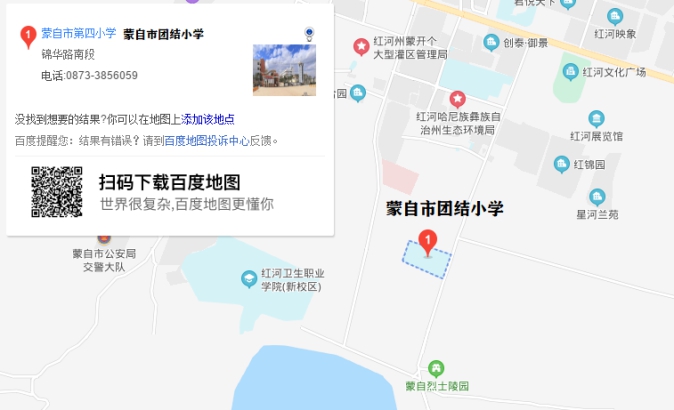The height and width of the screenshot is (410, 674).
Task: Tap the 添加该地点 link
Action: [x=208, y=119]
